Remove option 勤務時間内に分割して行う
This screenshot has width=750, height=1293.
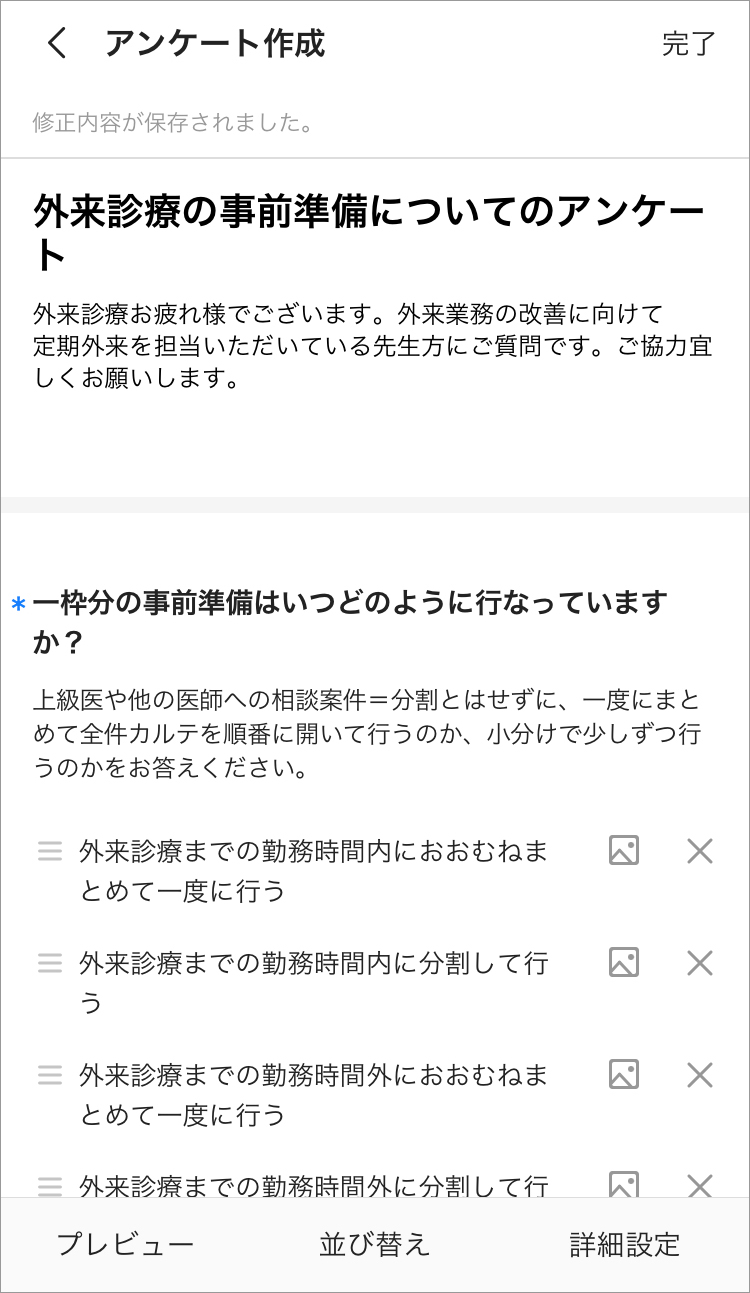[x=700, y=963]
